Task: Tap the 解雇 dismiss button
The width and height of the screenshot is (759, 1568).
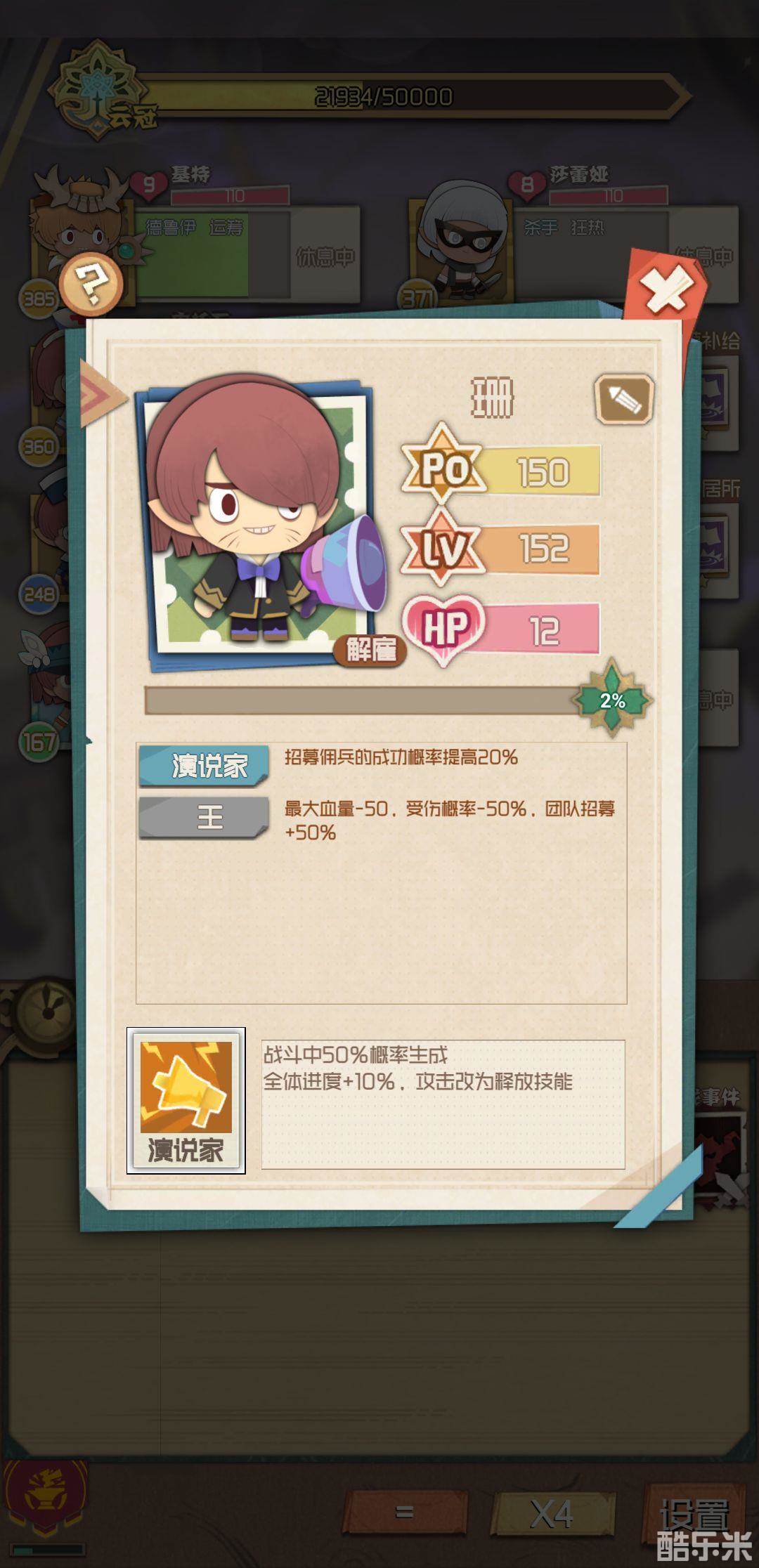Action: [x=370, y=649]
